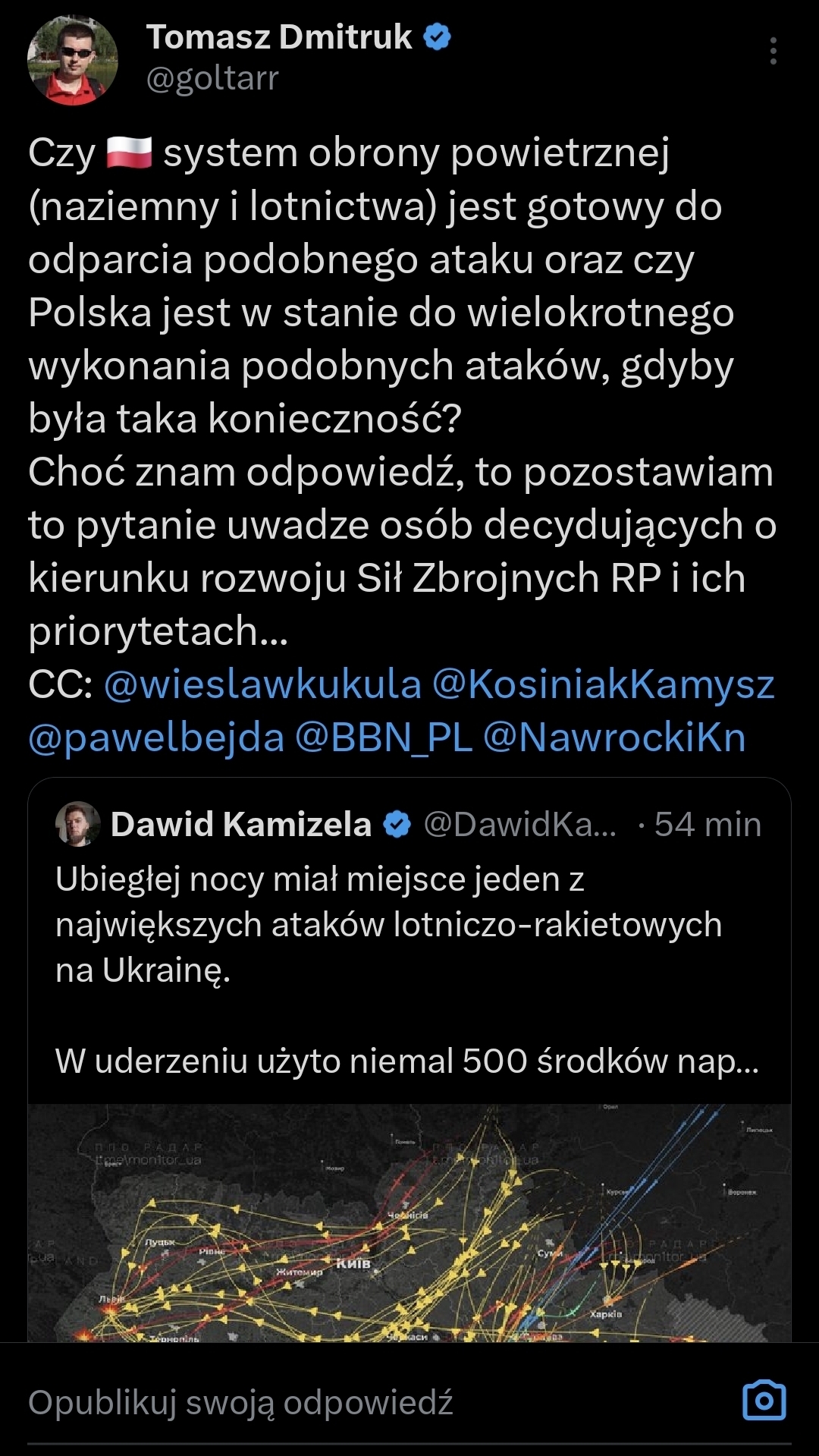Open Tomasz Dmitruk's profile picture
This screenshot has height=1456, width=819.
click(x=73, y=60)
